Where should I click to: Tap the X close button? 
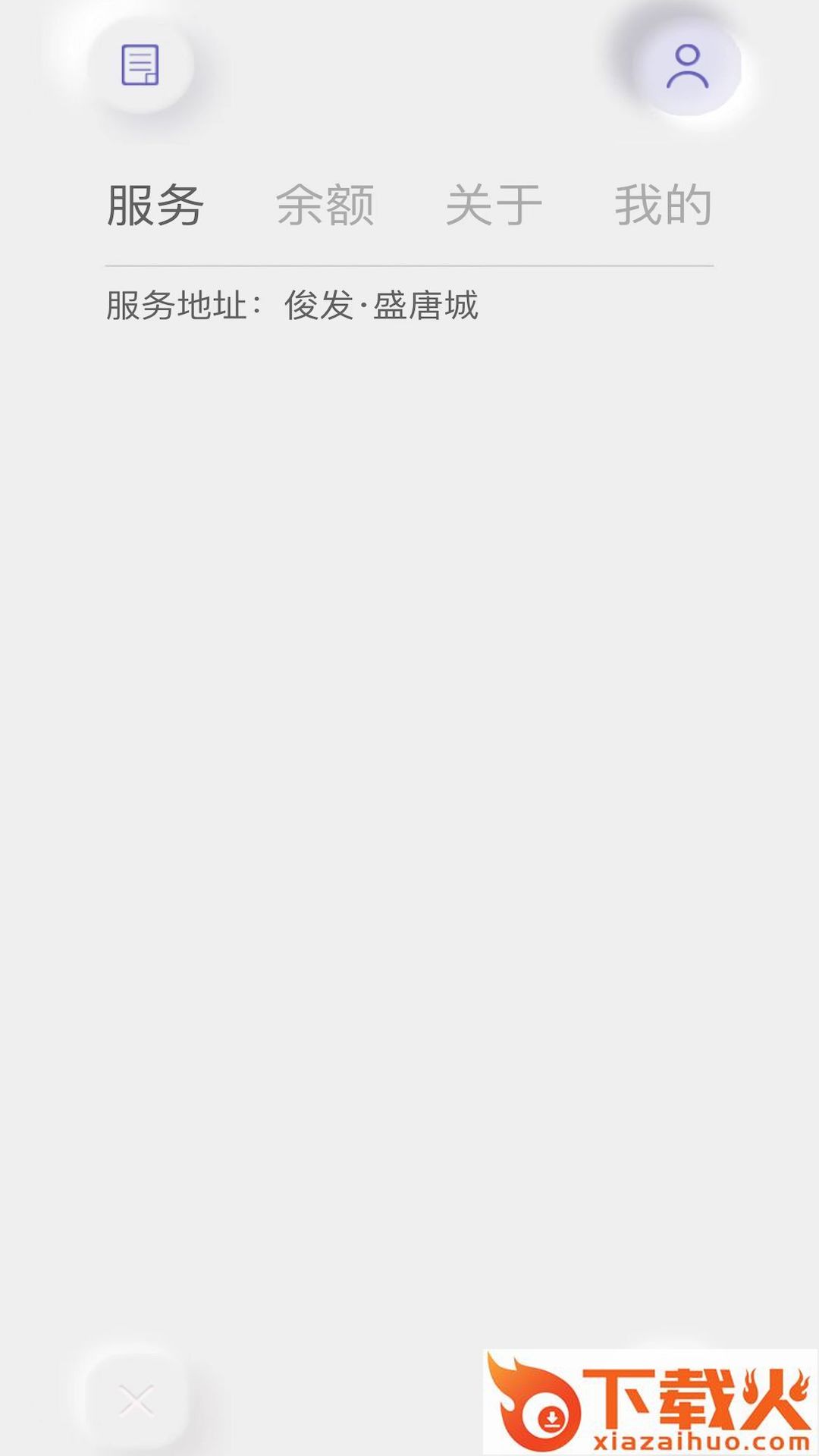pyautogui.click(x=136, y=1401)
